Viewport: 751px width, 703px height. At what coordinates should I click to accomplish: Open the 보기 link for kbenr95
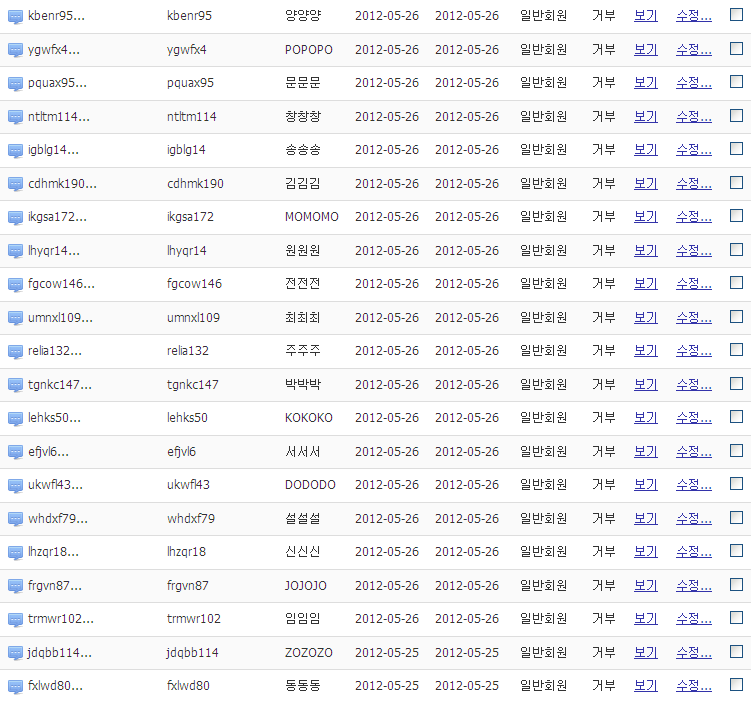coord(645,16)
